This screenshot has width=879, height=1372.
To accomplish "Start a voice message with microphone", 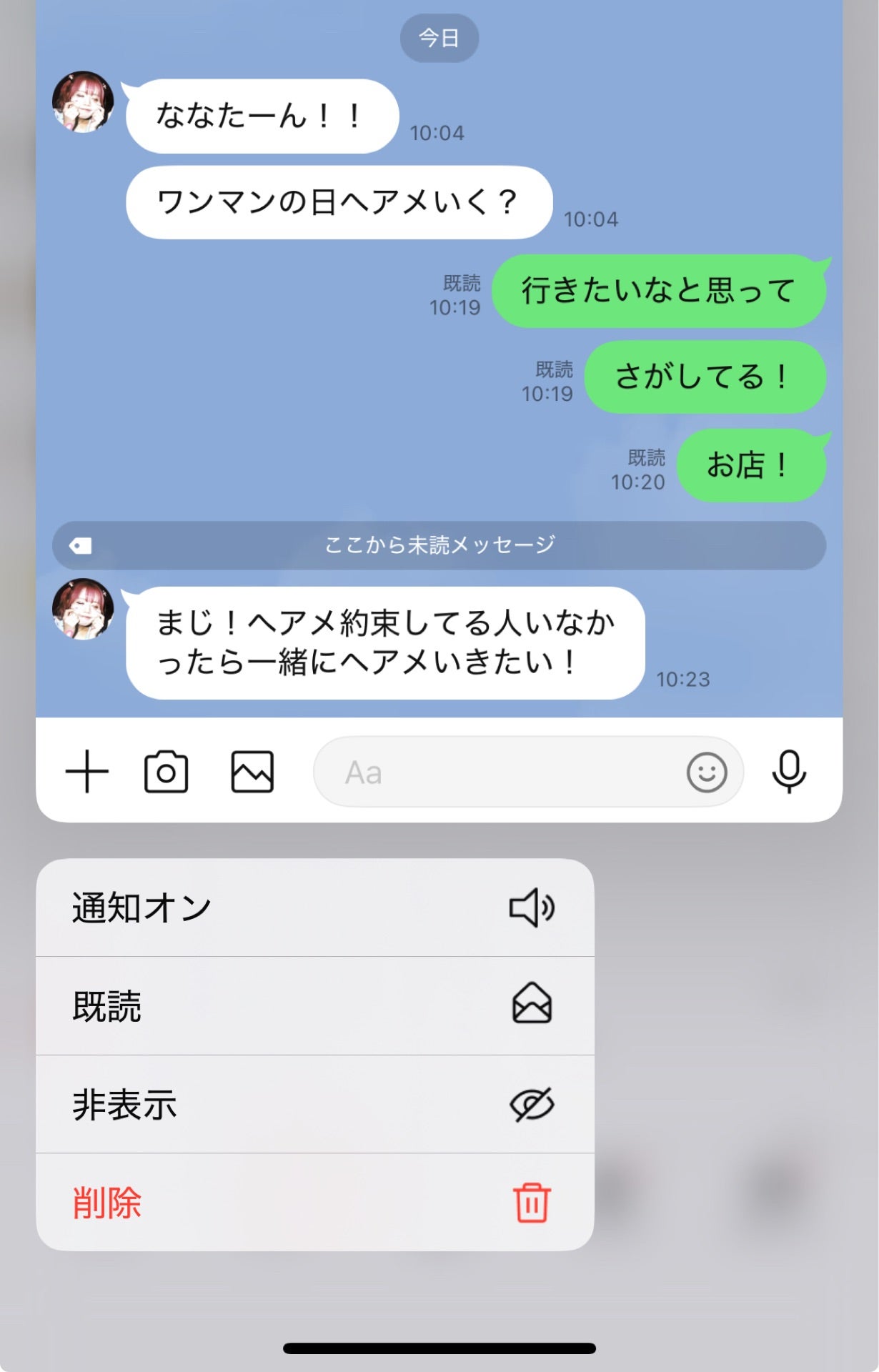I will click(x=789, y=772).
